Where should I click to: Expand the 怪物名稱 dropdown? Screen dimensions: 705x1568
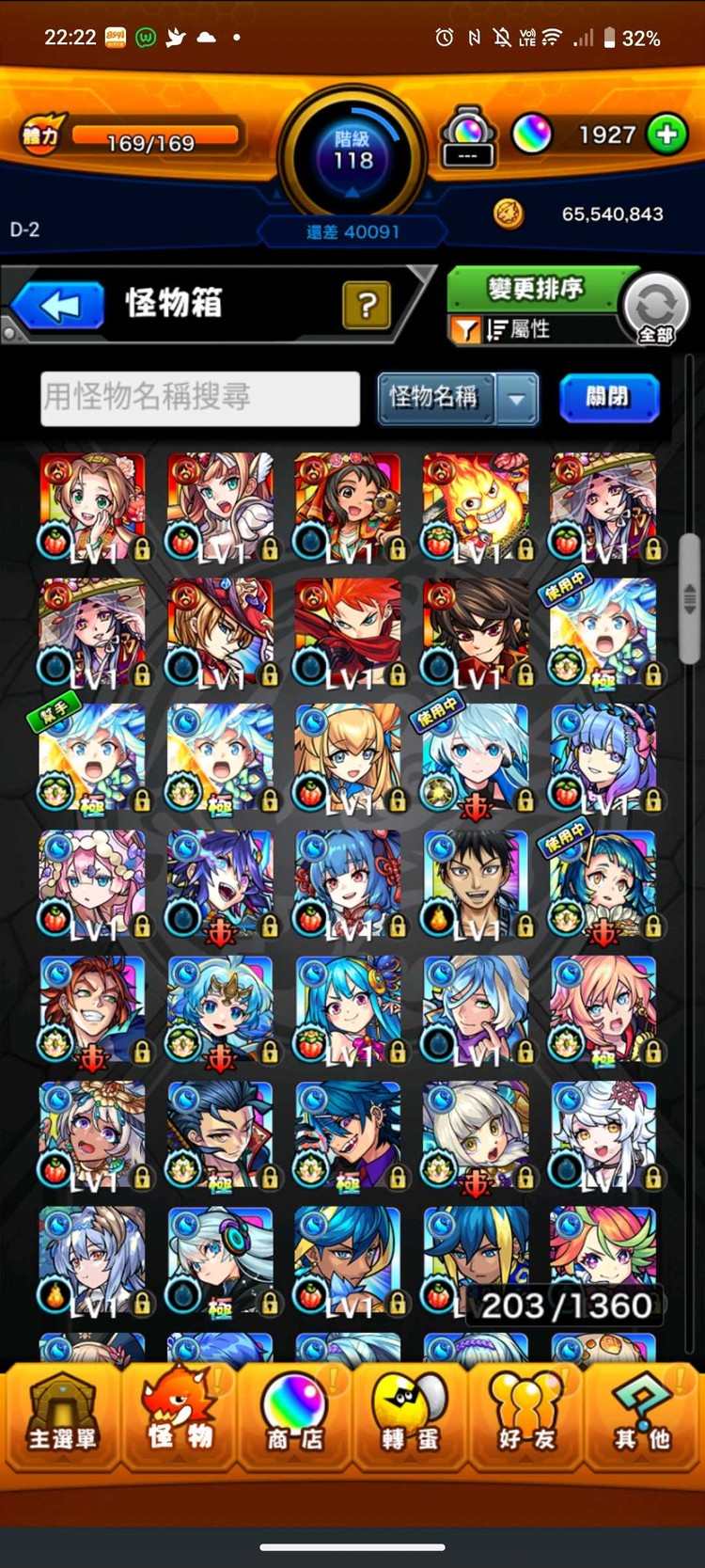pos(516,398)
